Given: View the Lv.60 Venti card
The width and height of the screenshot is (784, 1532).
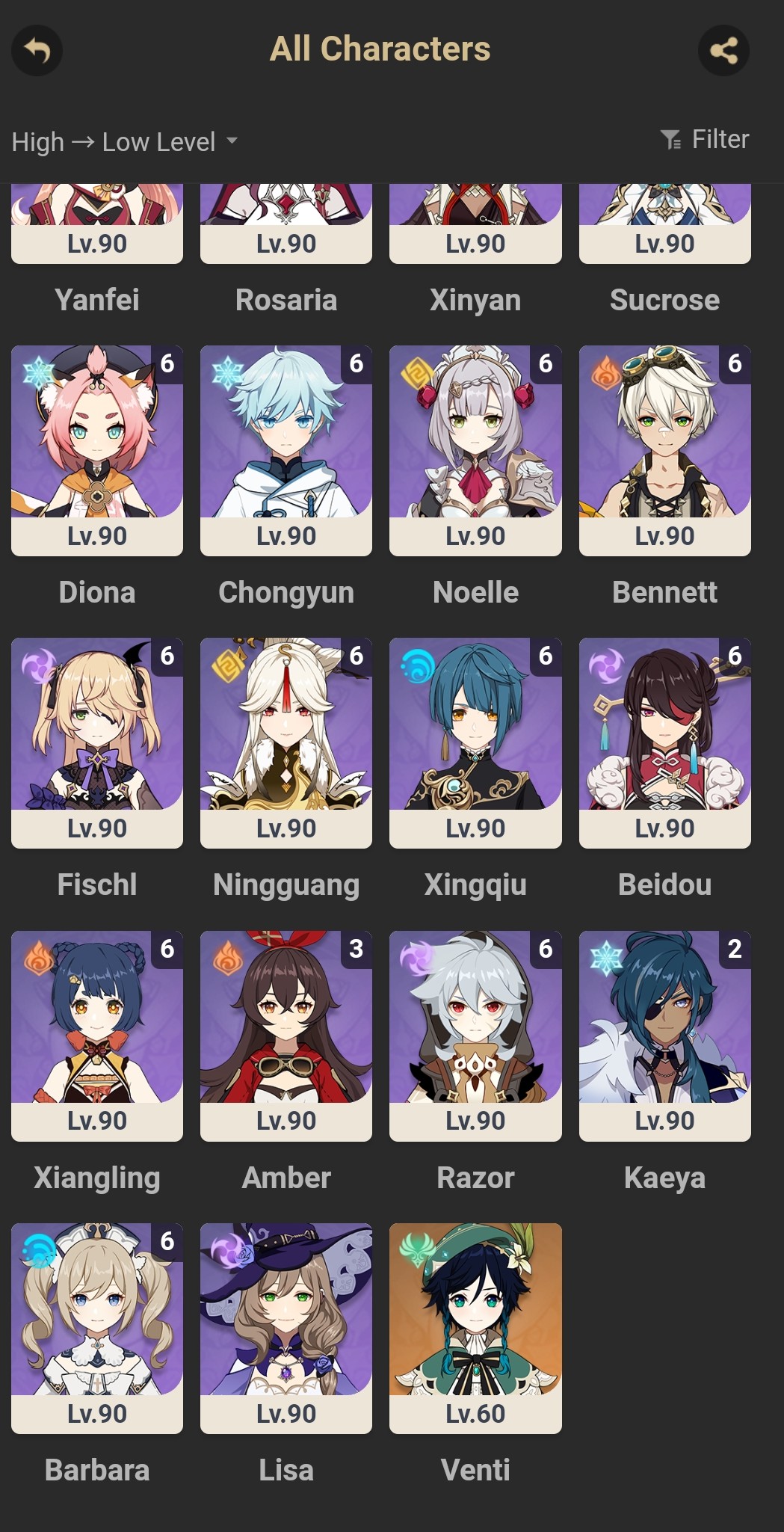Looking at the screenshot, I should pos(475,1328).
